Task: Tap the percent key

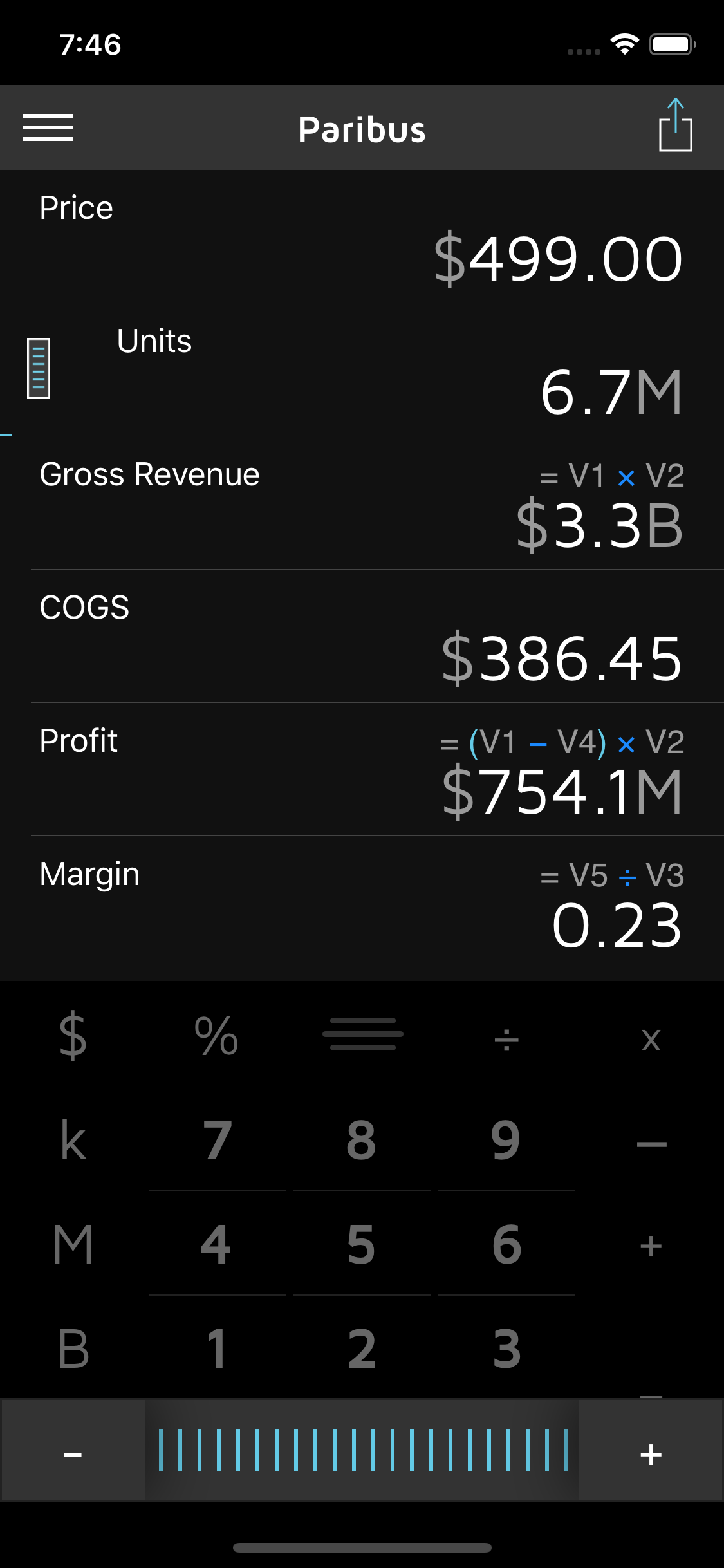Action: pos(217,1036)
